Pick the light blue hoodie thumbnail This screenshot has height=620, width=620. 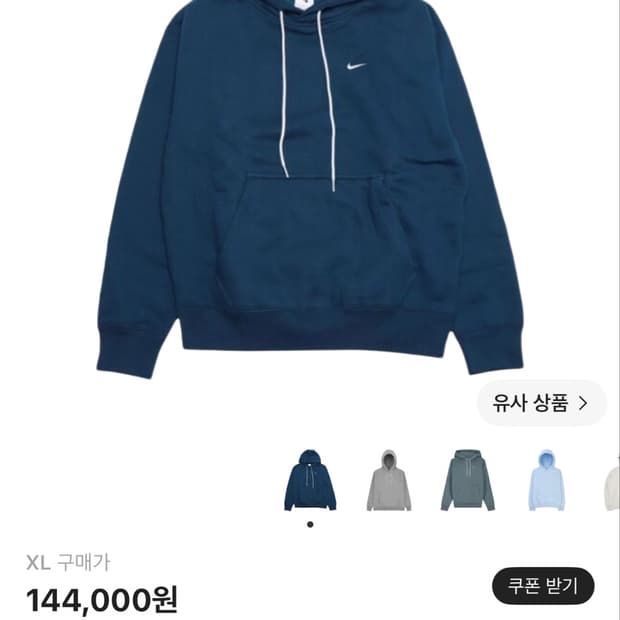point(547,480)
